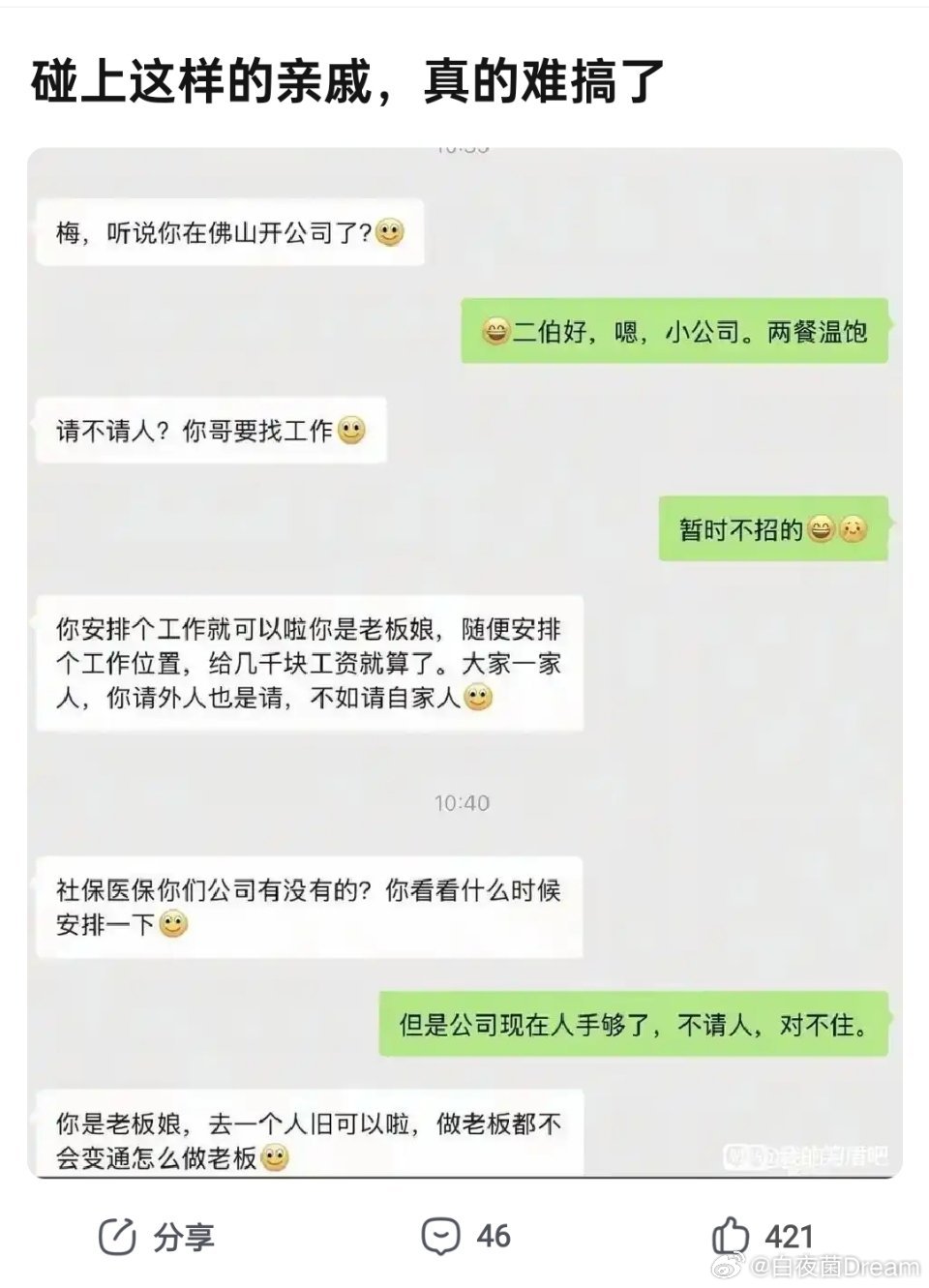Viewport: 929px width, 1288px height.
Task: Tap the green bubble 暂时不招的
Action: [x=769, y=529]
